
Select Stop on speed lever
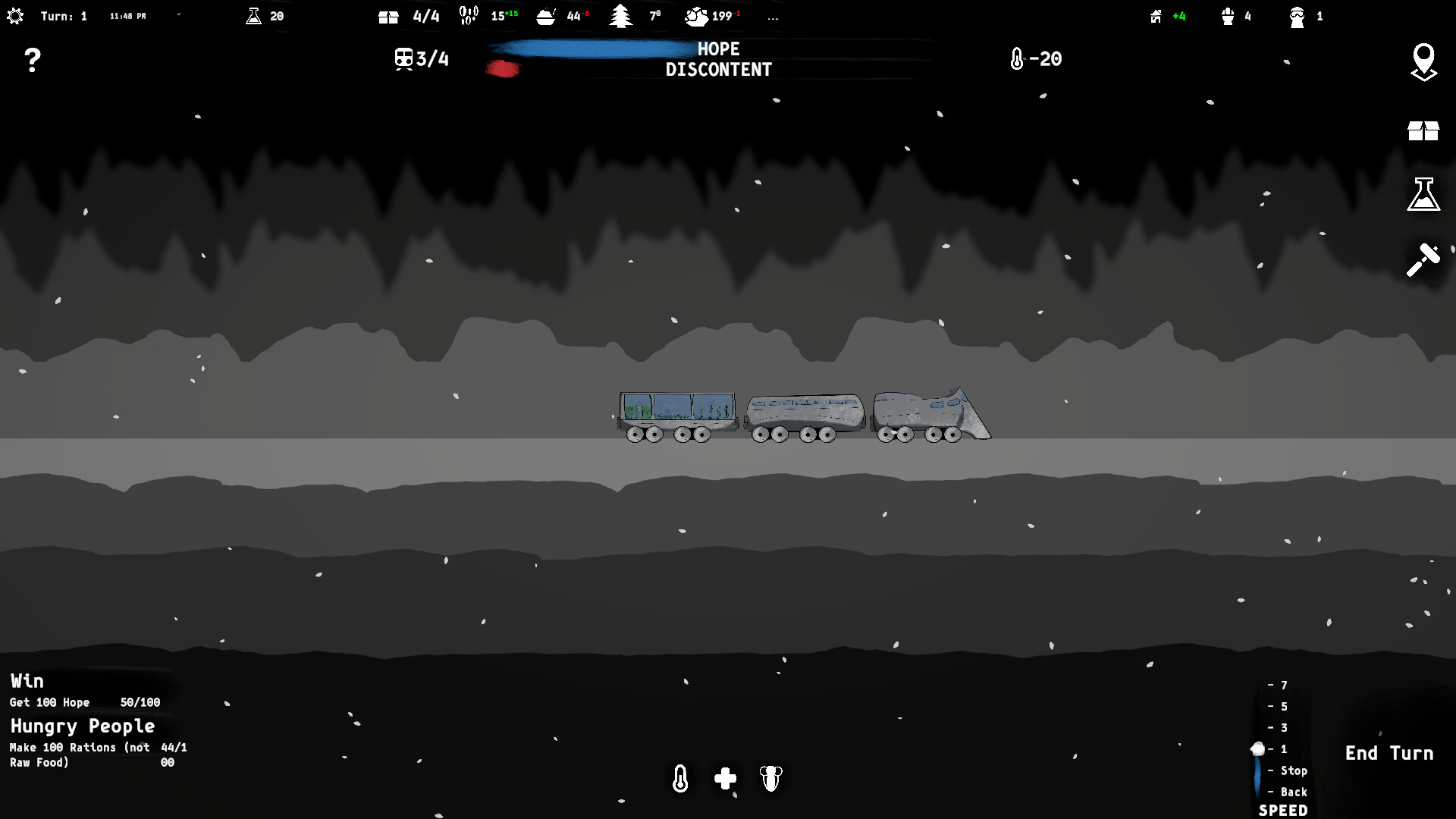(1292, 770)
